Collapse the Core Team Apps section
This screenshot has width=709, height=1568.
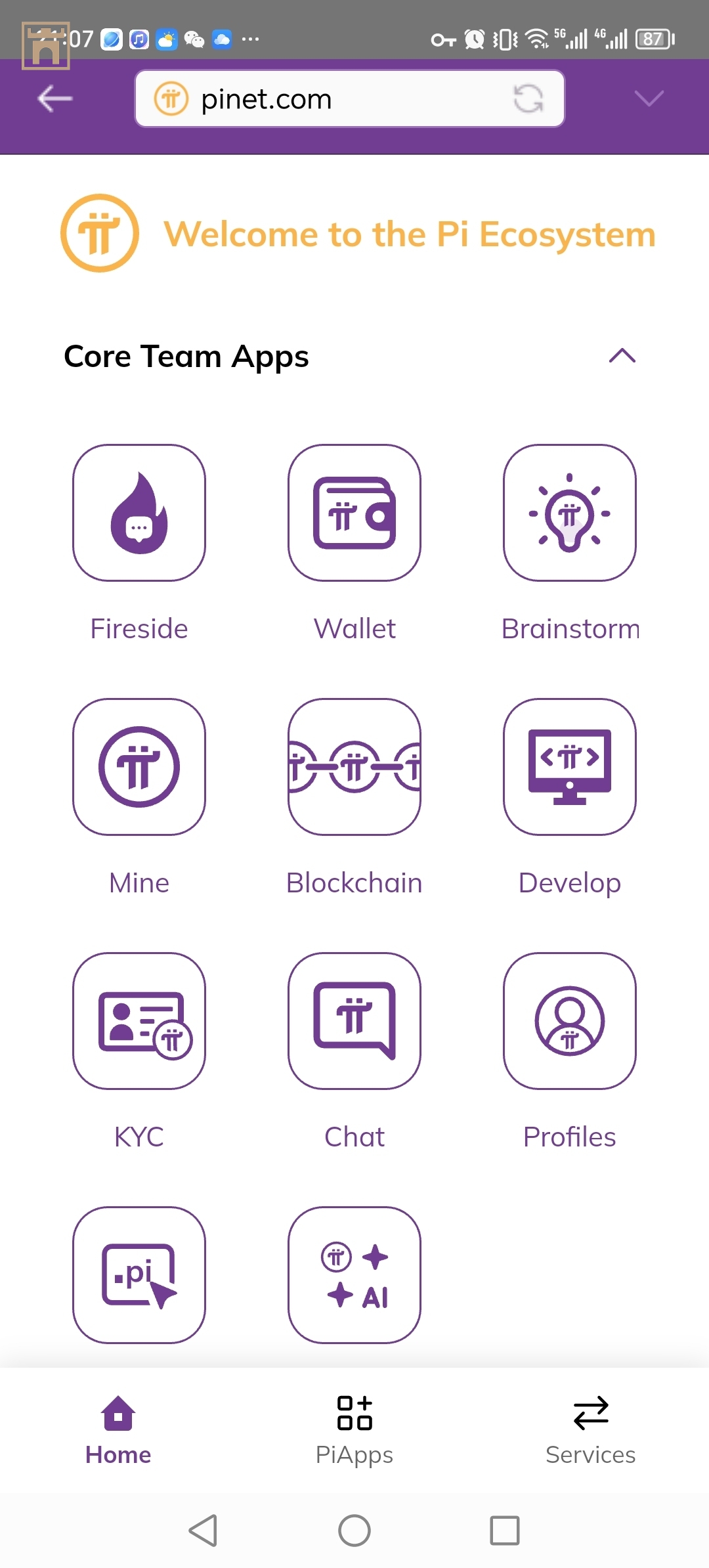click(x=622, y=356)
